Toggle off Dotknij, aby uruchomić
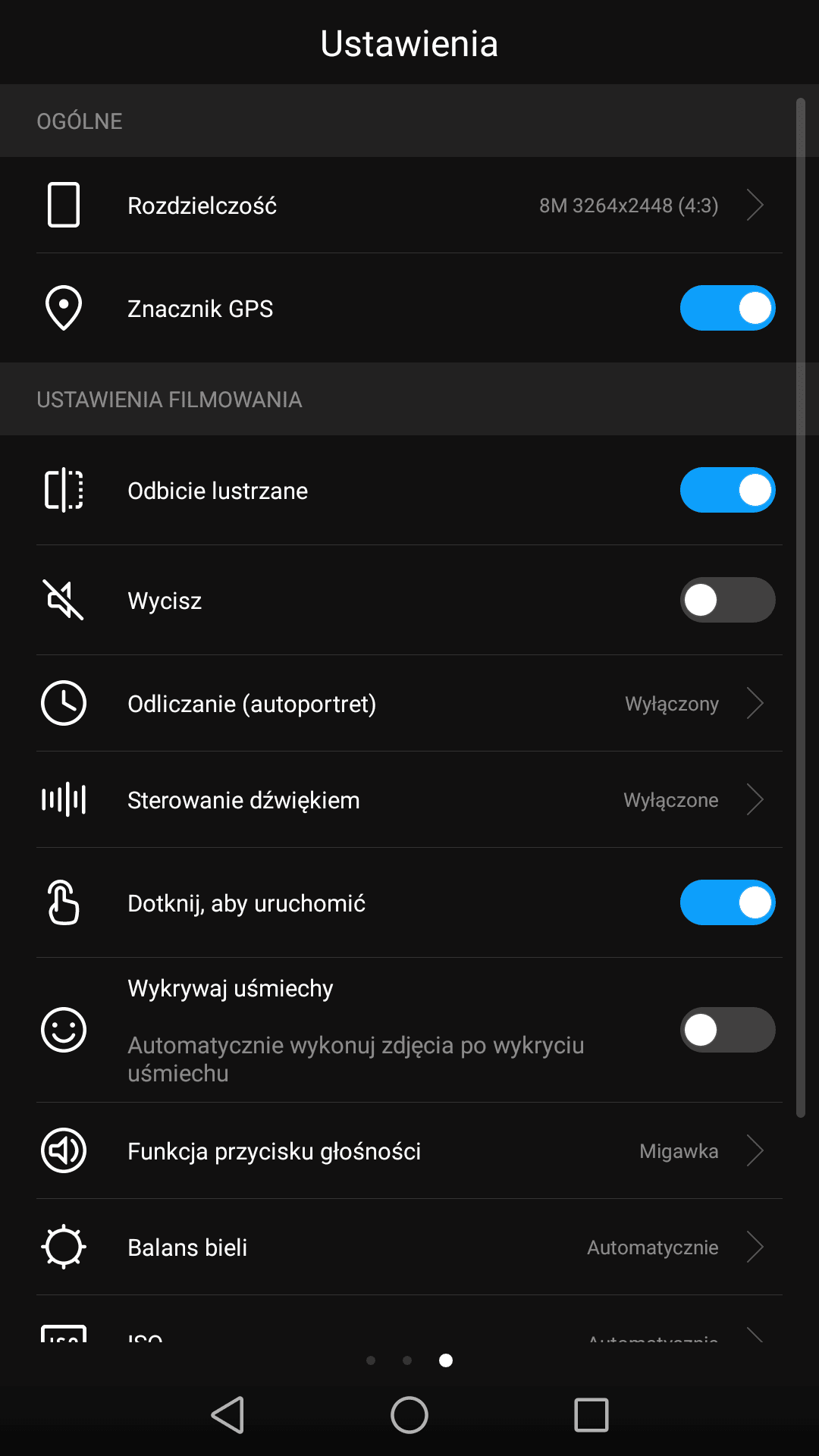 point(727,902)
